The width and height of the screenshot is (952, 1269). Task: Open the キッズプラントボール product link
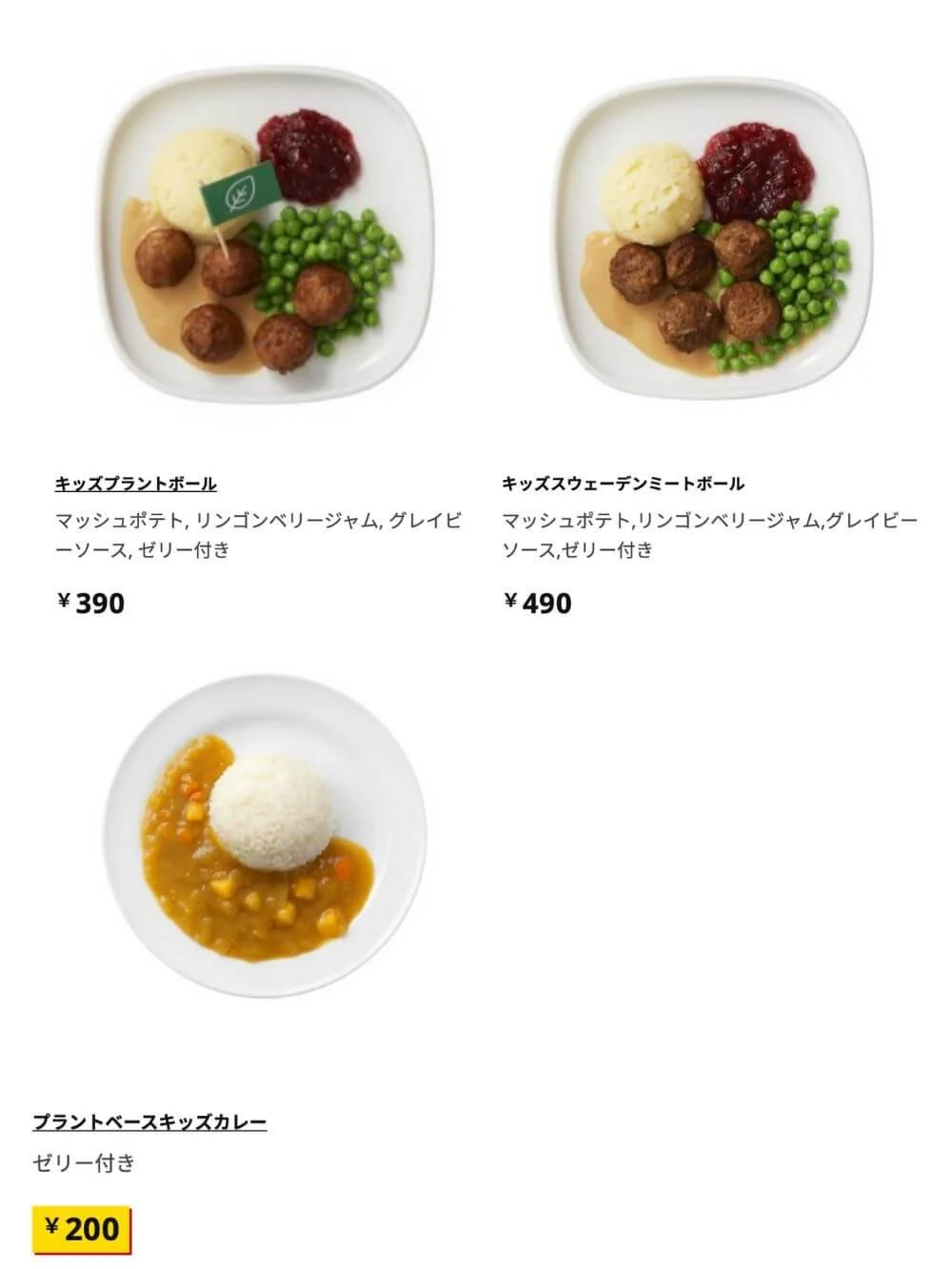tap(136, 484)
